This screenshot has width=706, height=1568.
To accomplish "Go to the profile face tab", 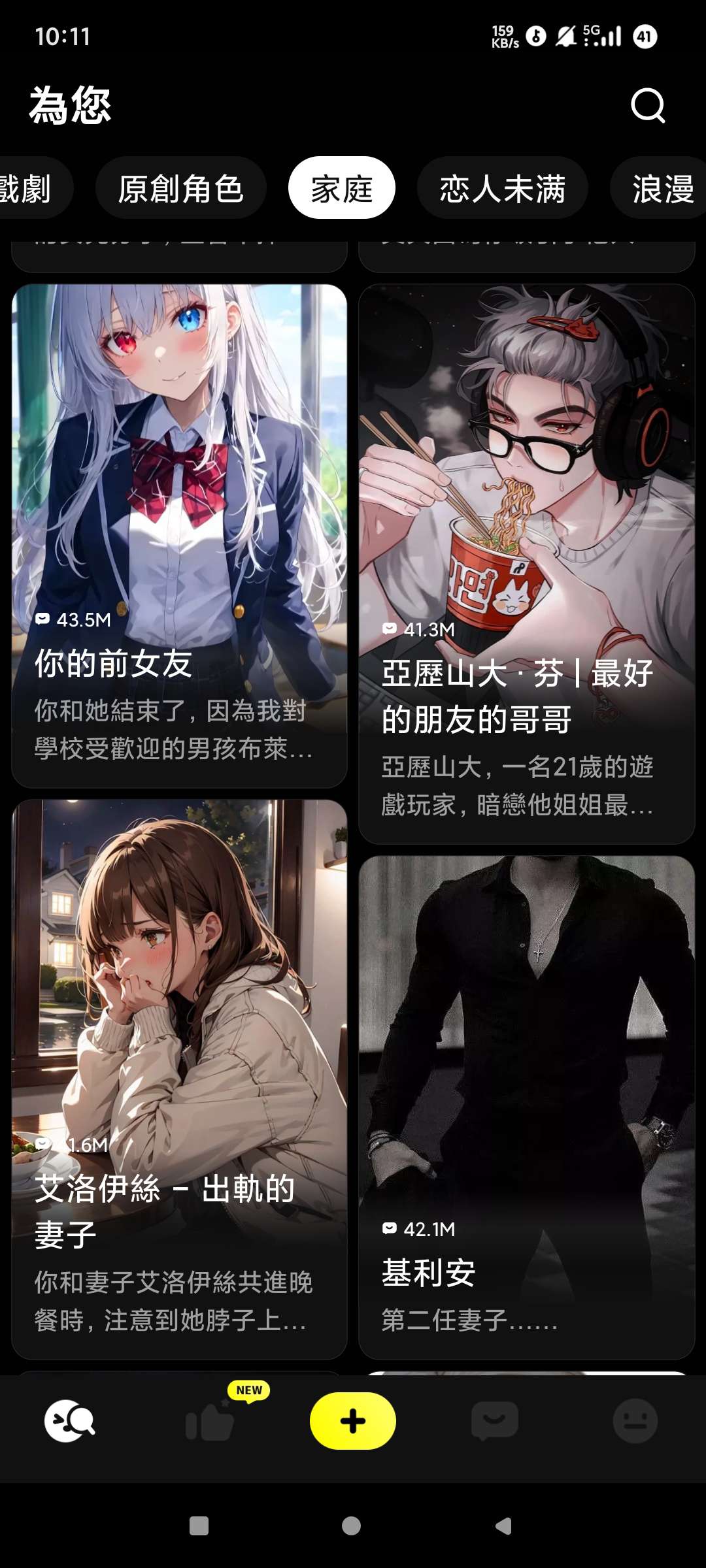I will (635, 1421).
